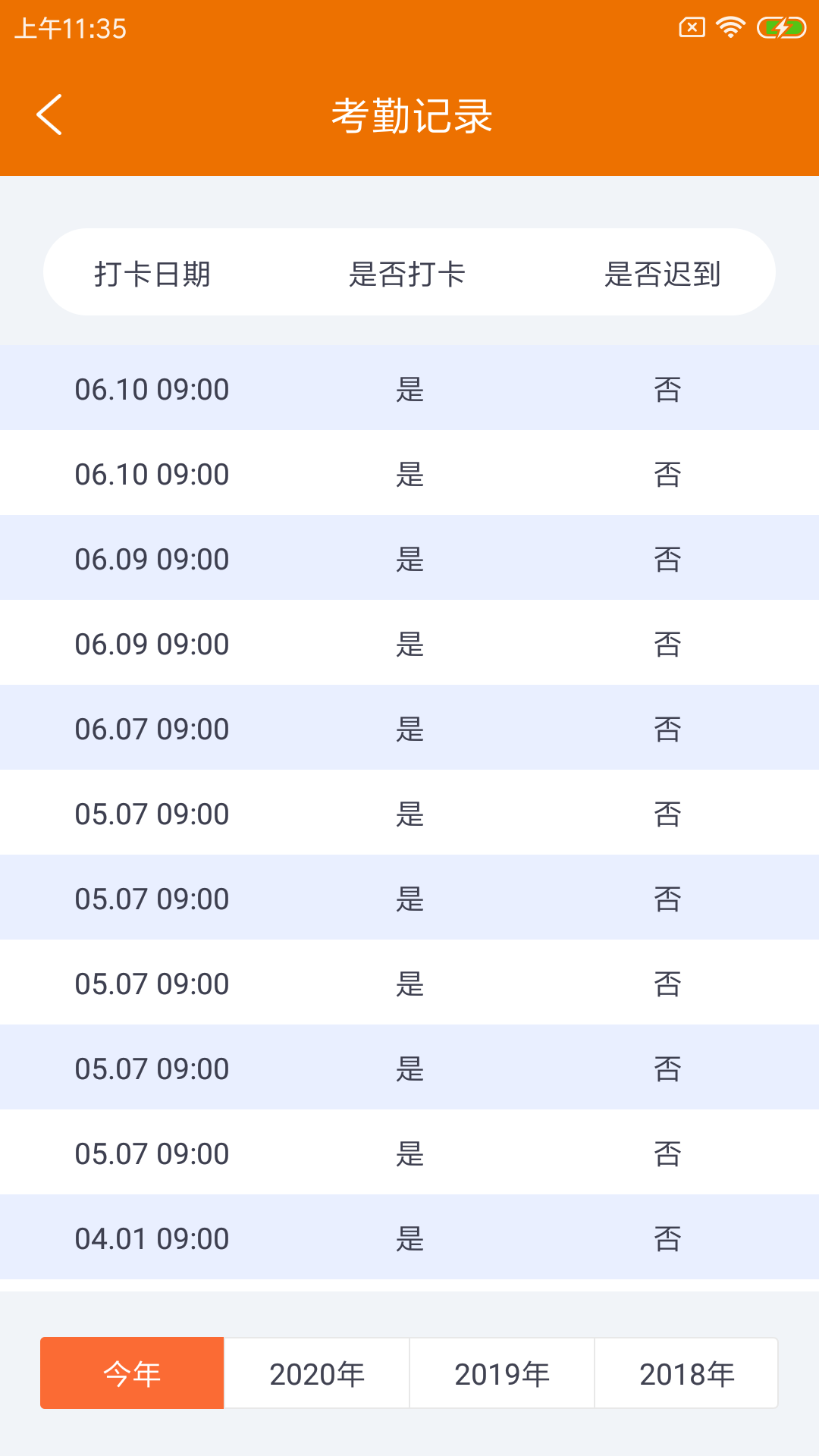Switch to 2019年 records
Viewport: 819px width, 1456px height.
[502, 1373]
